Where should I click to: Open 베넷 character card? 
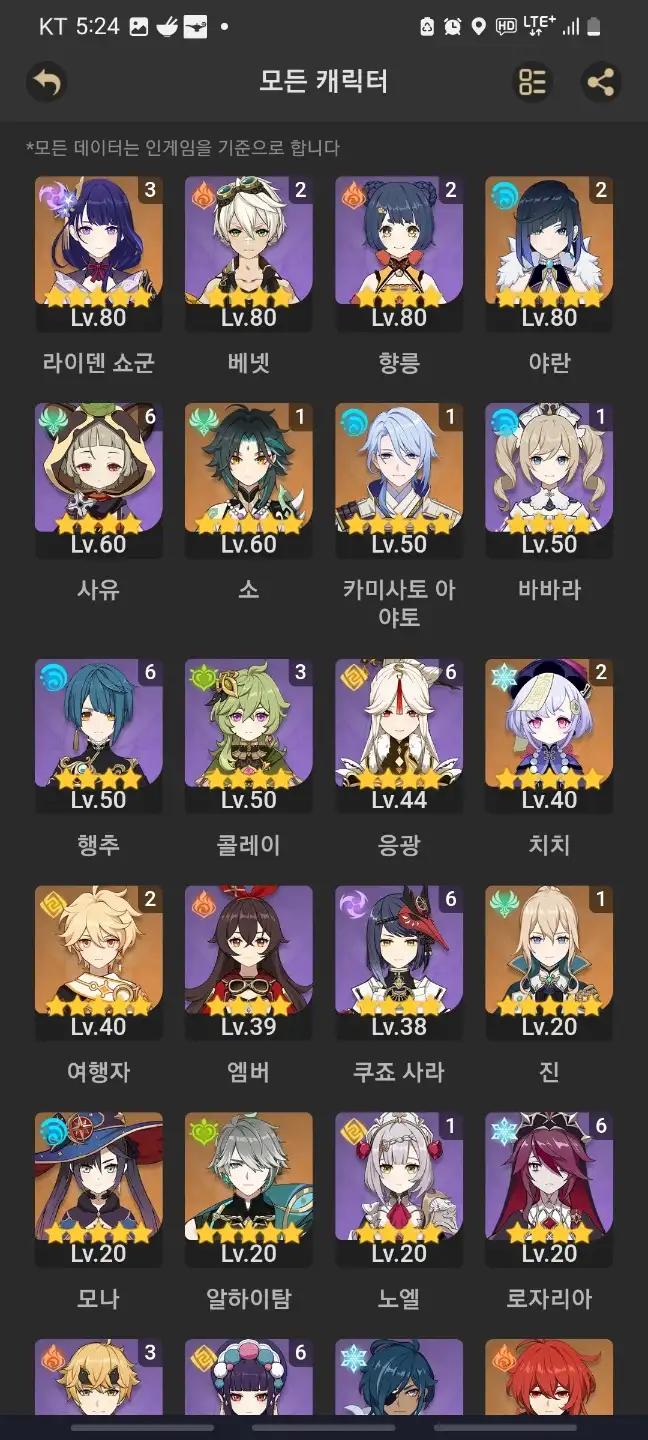click(x=248, y=254)
